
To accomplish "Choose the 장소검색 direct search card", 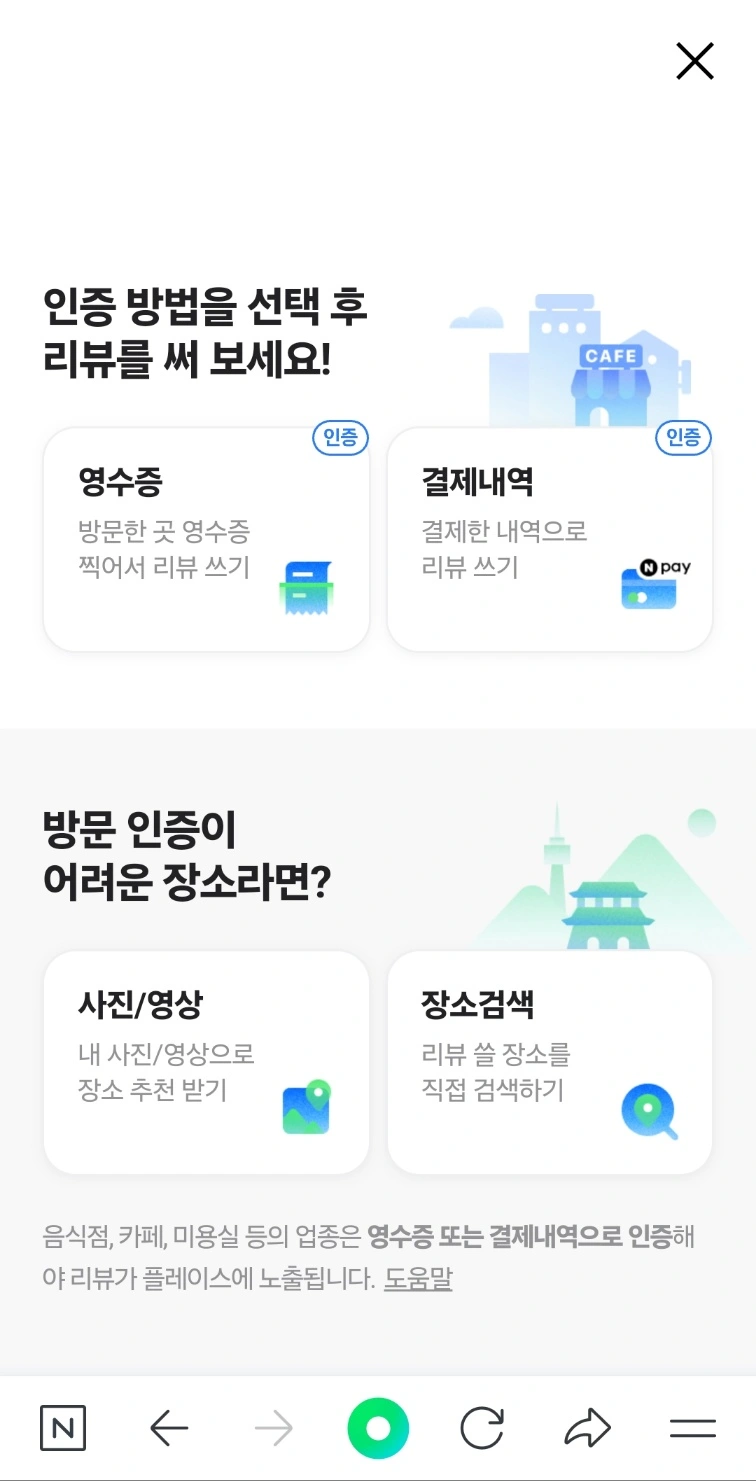I will (x=550, y=1063).
